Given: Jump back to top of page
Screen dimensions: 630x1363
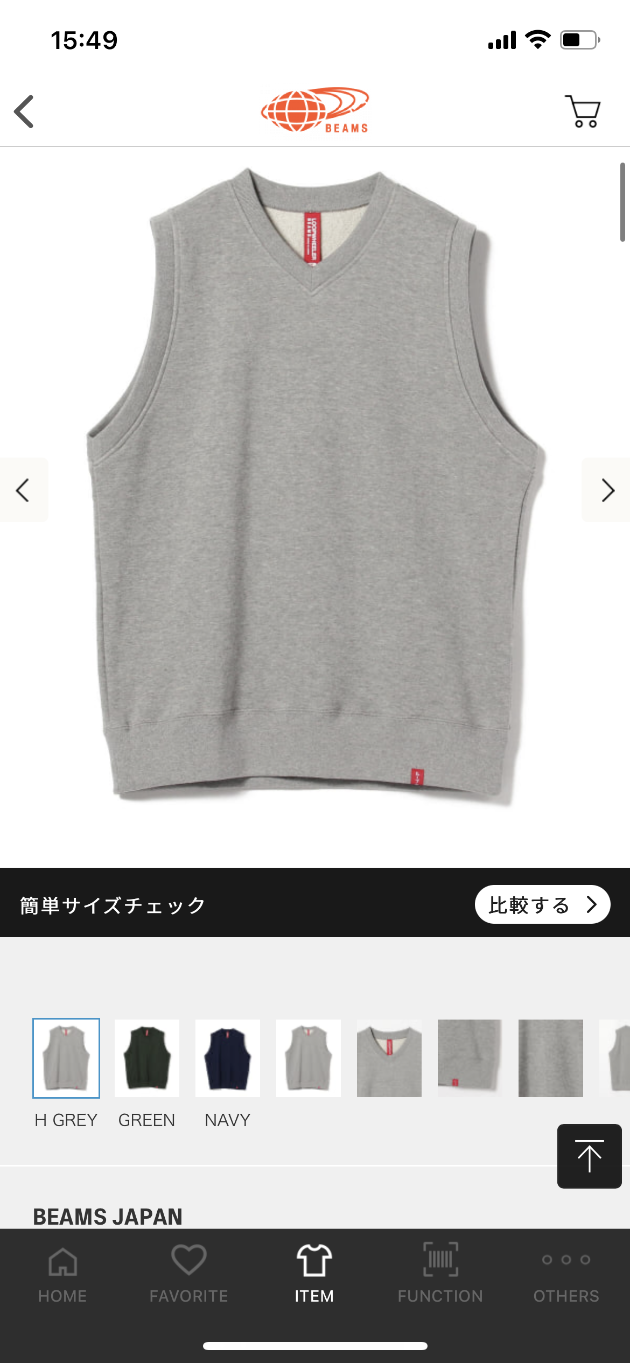Looking at the screenshot, I should point(589,1156).
